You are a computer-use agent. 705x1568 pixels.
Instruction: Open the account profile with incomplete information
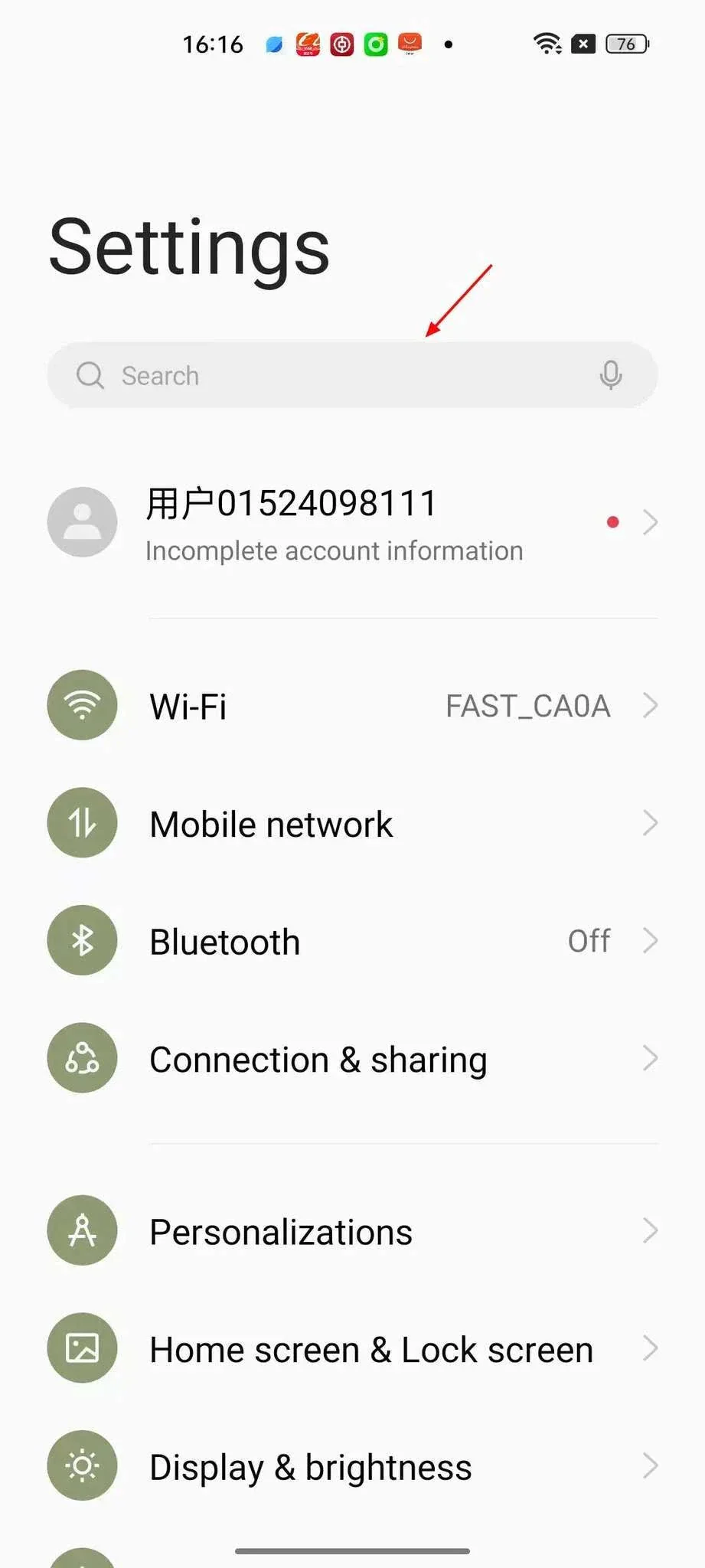point(352,522)
